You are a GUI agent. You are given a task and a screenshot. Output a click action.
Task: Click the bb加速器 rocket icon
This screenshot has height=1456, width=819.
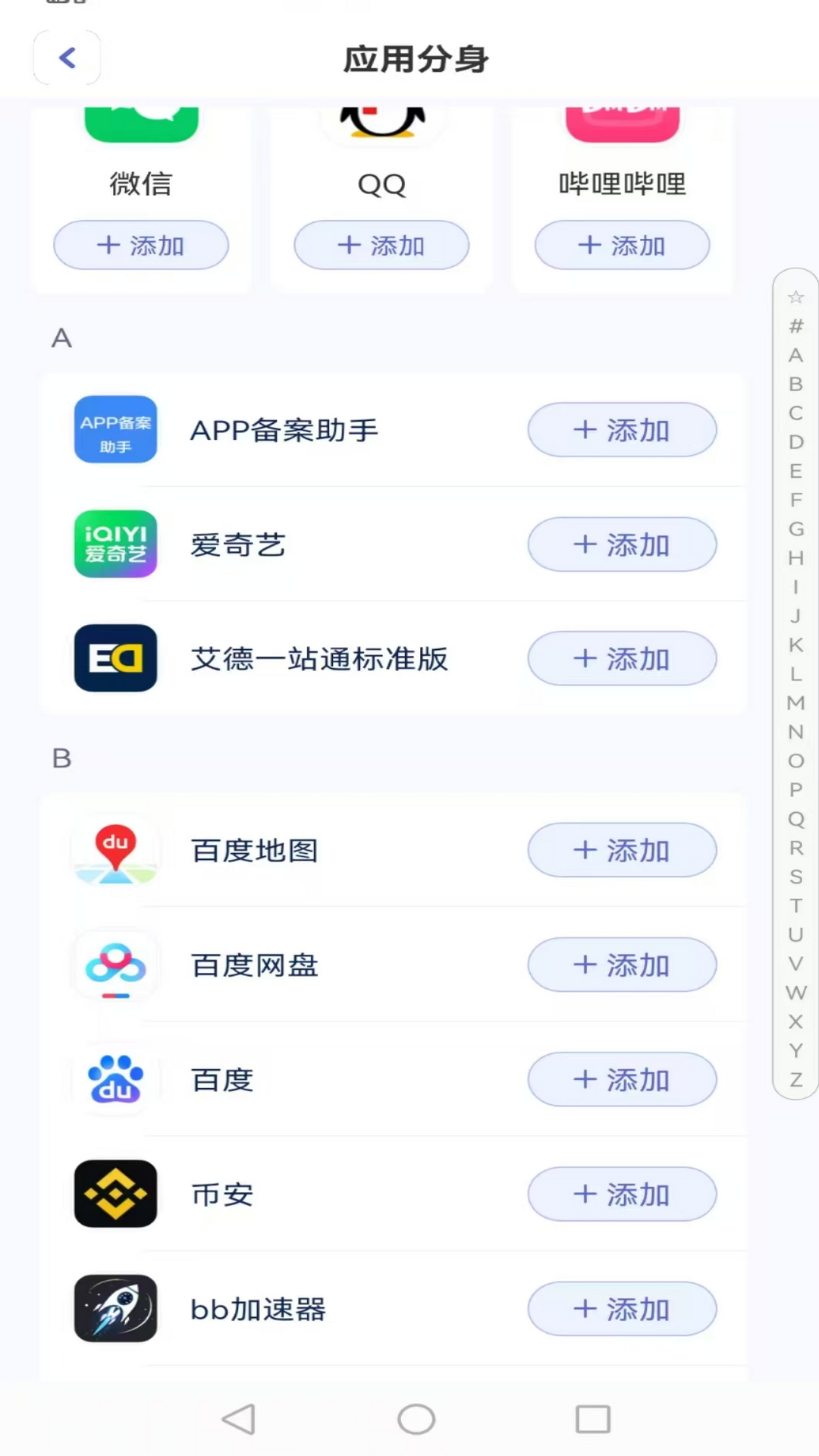115,1309
